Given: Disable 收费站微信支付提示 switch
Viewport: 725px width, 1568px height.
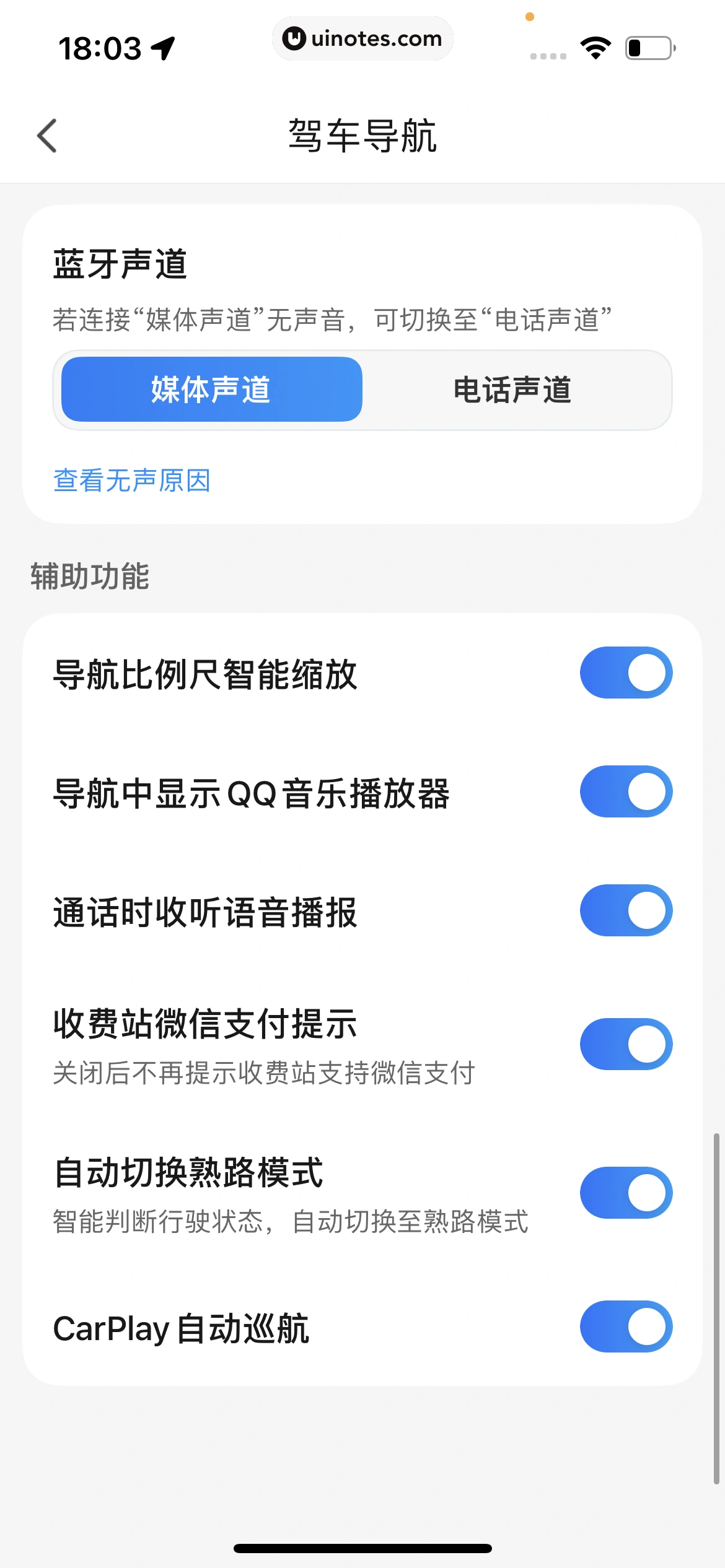Looking at the screenshot, I should [x=626, y=1044].
